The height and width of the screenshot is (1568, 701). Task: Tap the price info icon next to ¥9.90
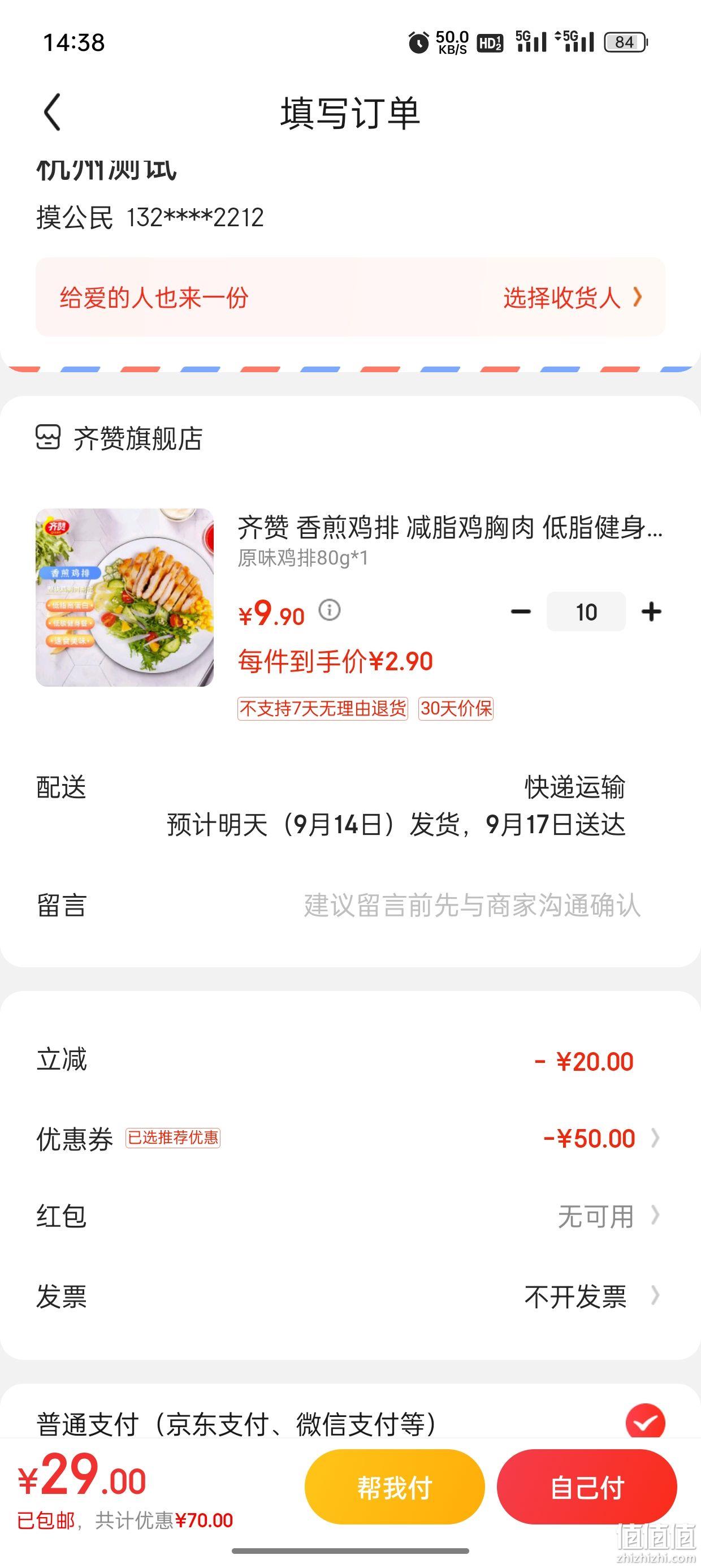[330, 609]
